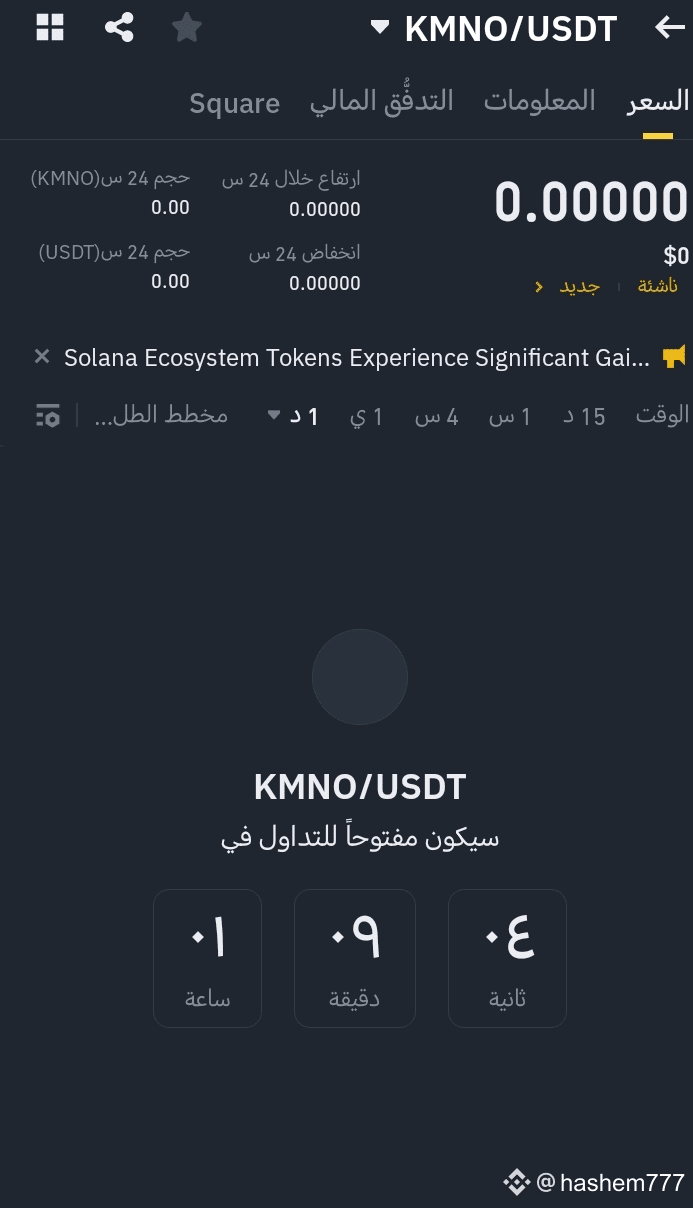Image resolution: width=693 pixels, height=1208 pixels.
Task: Switch to the Square tab
Action: [x=235, y=103]
